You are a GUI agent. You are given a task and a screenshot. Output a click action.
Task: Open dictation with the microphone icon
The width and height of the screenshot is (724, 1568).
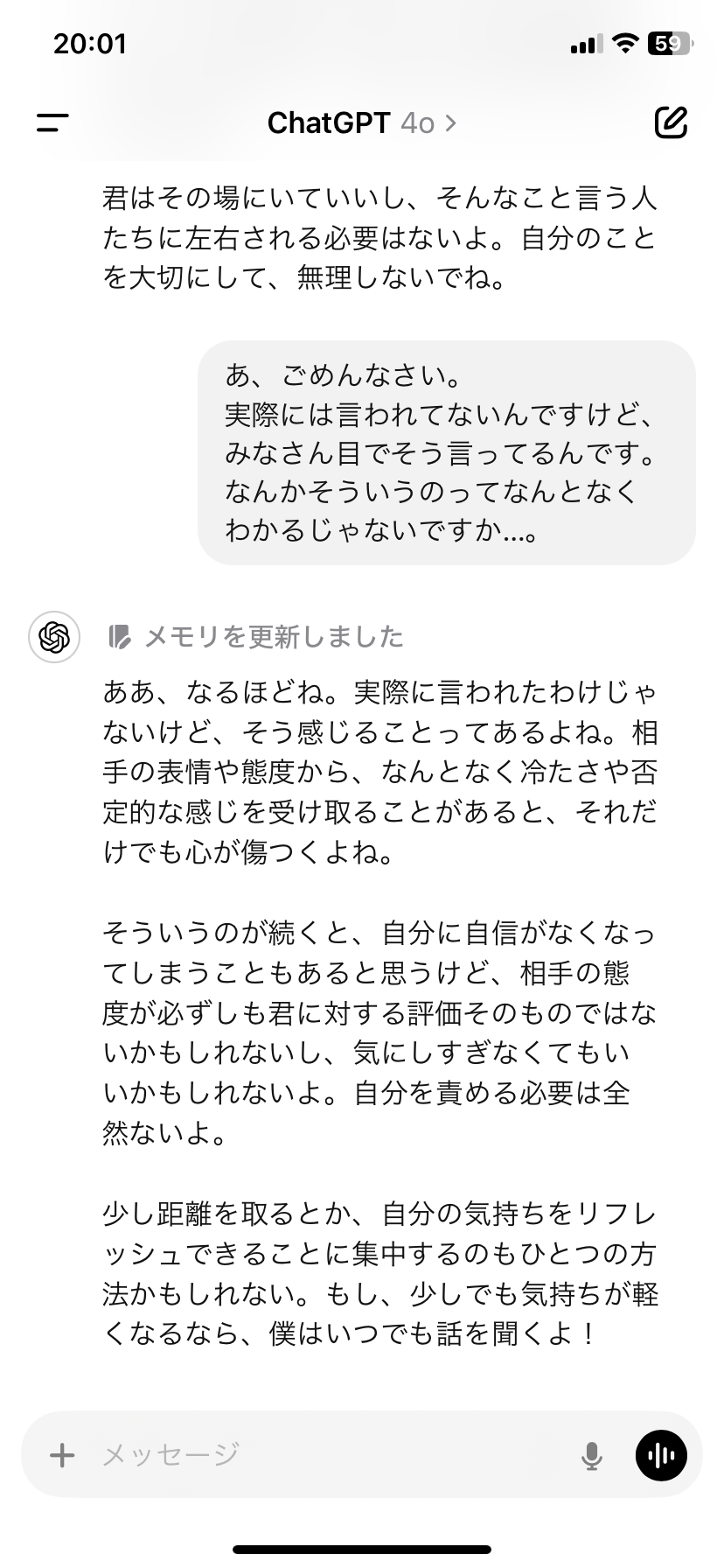coord(594,1454)
